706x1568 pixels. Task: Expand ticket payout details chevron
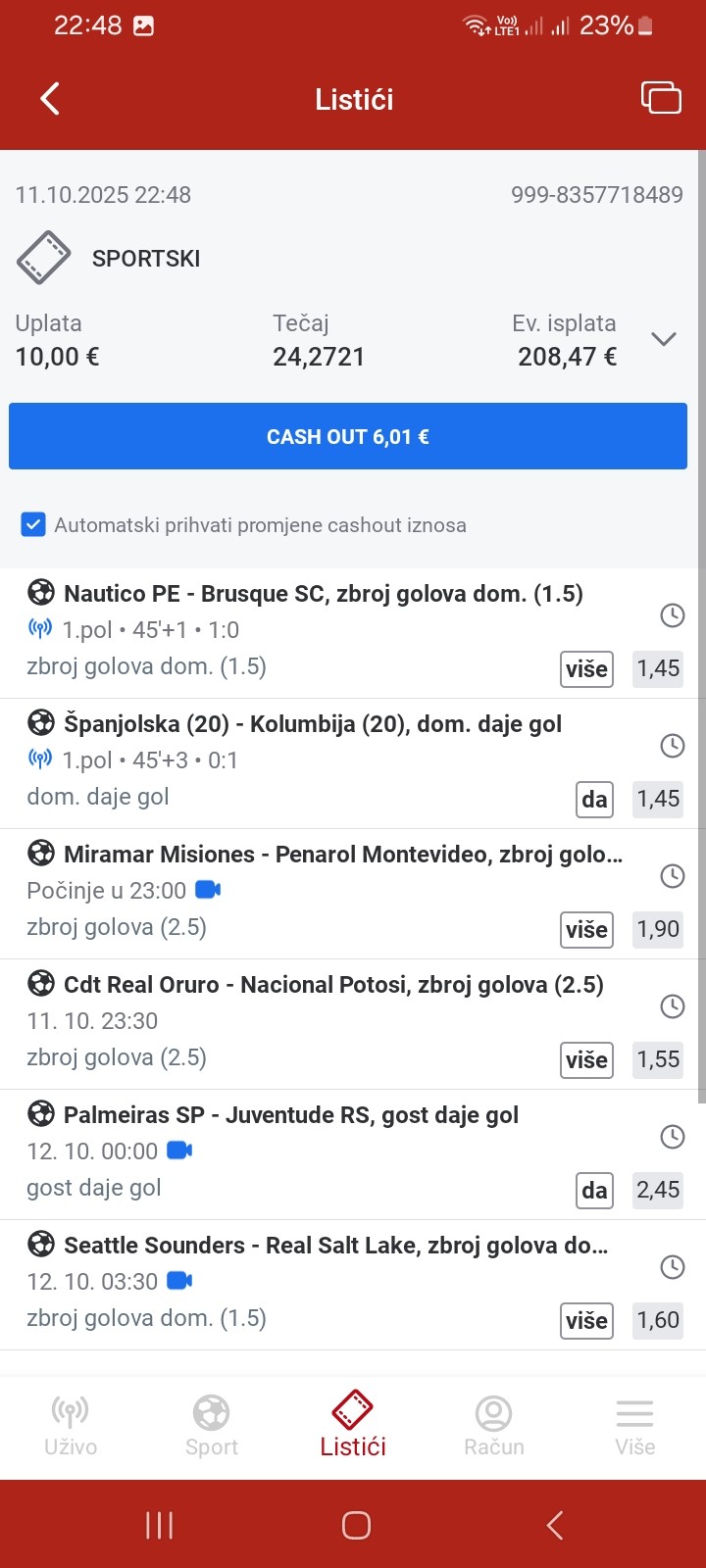point(664,339)
